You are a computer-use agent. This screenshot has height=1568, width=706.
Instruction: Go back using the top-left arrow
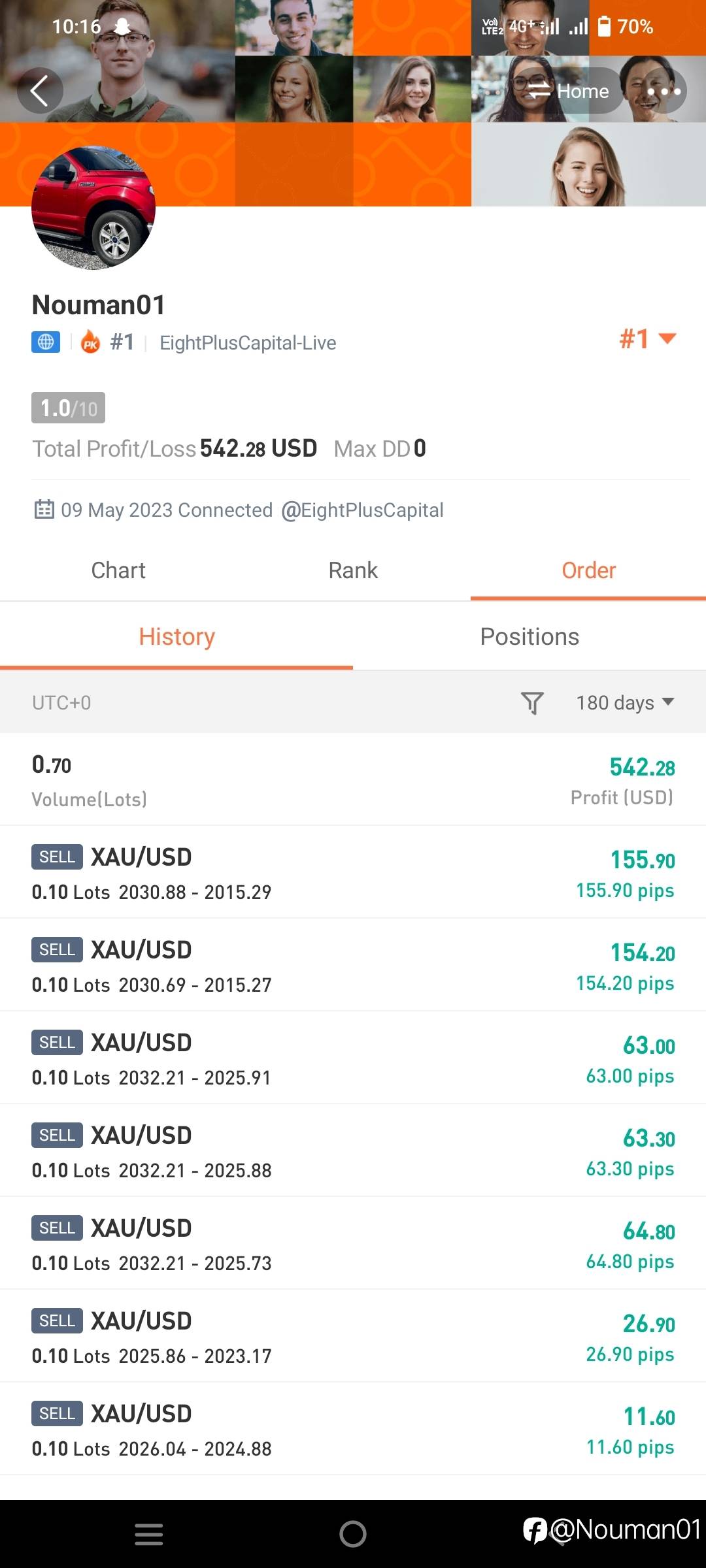[40, 91]
